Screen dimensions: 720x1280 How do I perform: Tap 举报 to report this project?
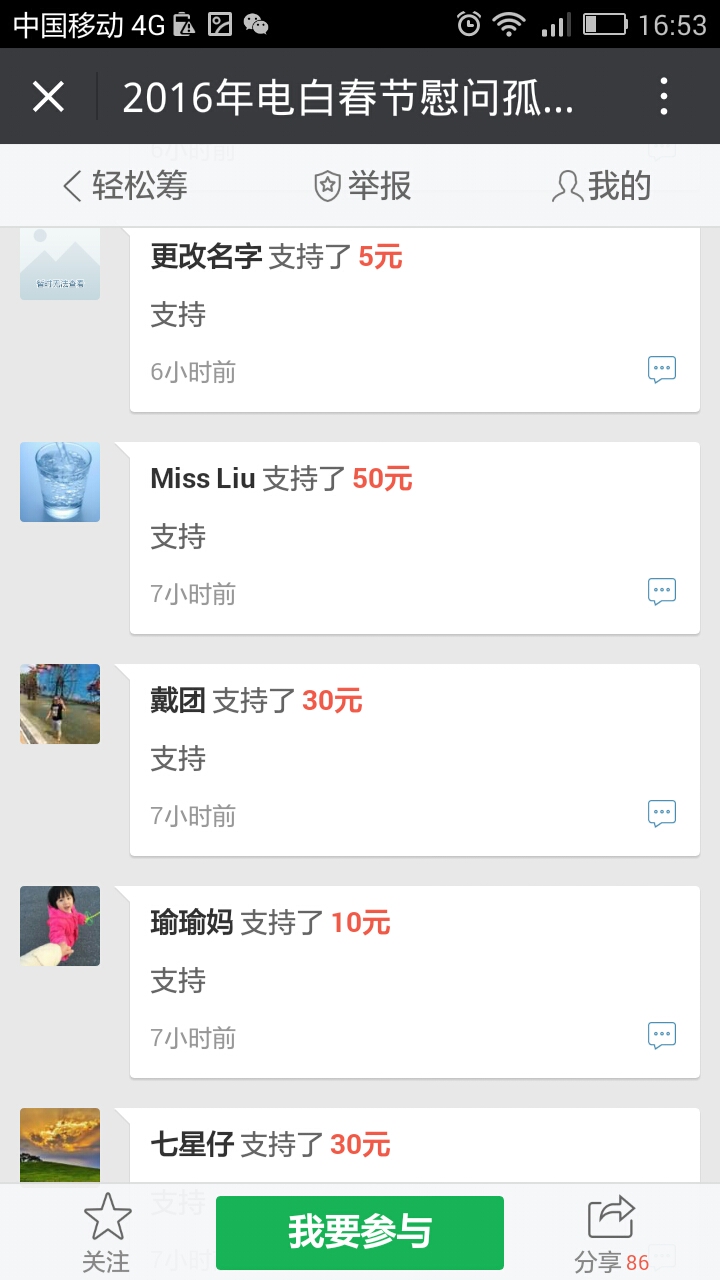click(362, 186)
